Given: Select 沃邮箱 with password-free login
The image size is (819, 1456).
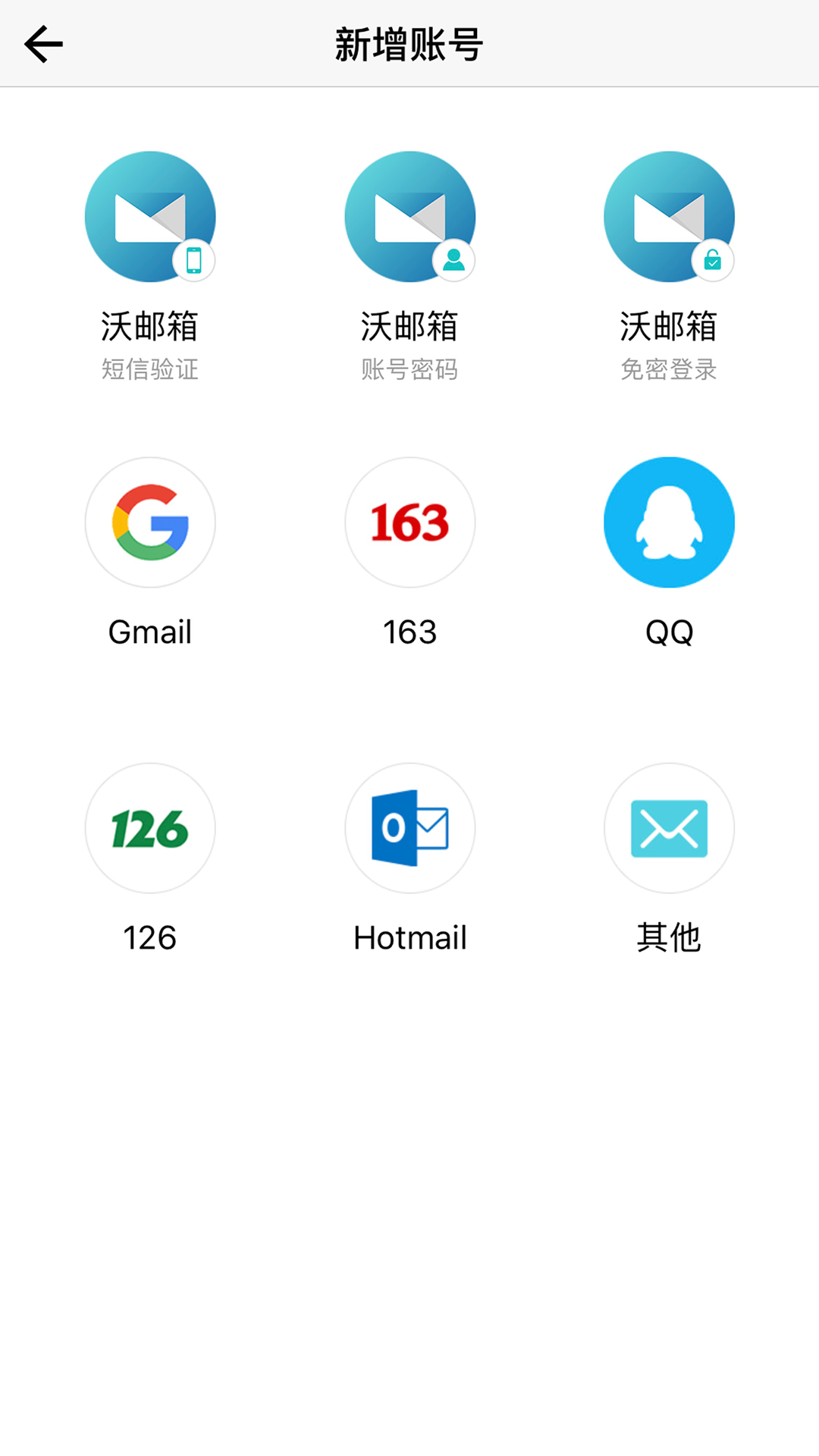Looking at the screenshot, I should coord(670,218).
